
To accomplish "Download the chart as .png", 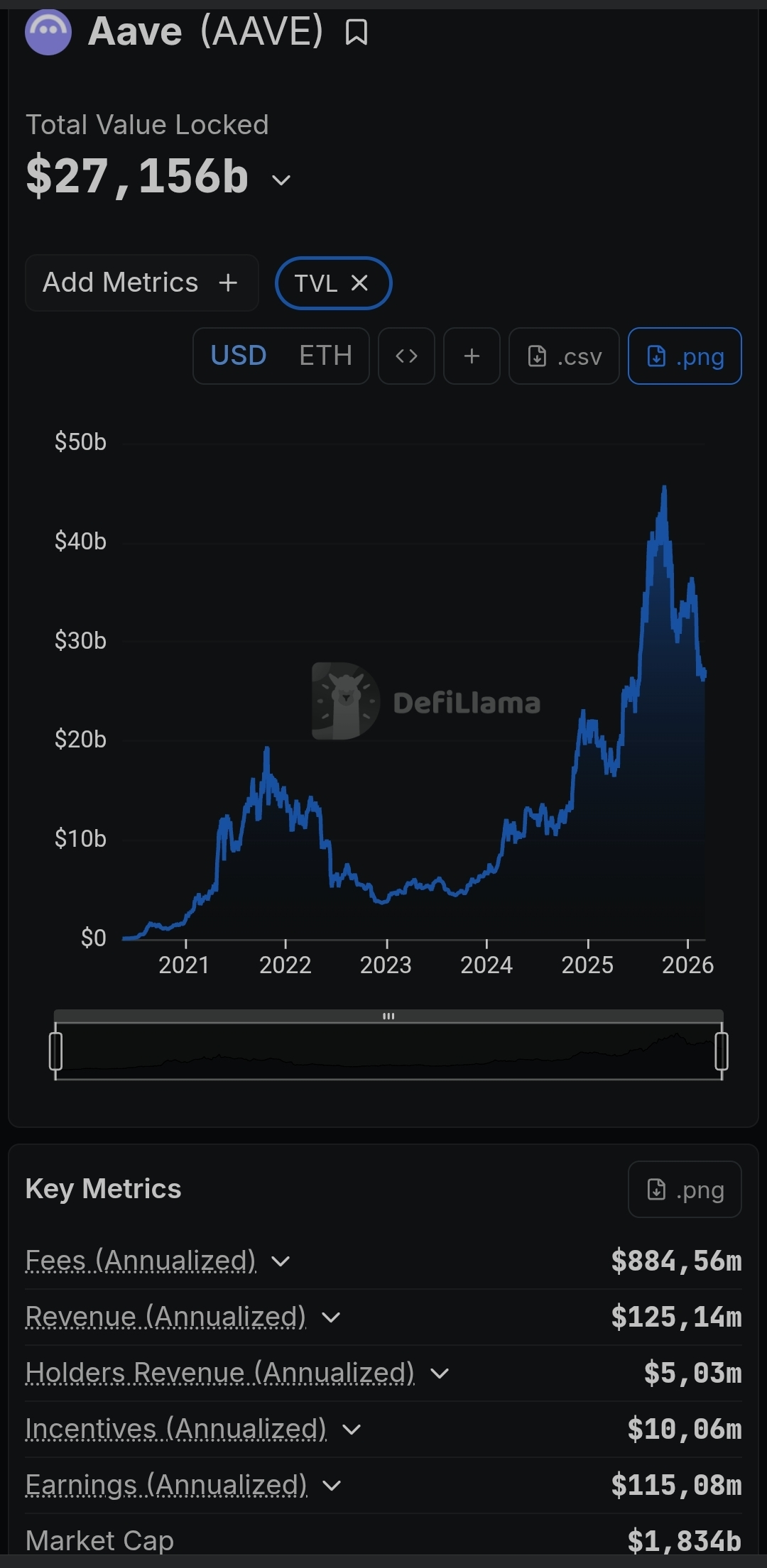I will pos(685,356).
